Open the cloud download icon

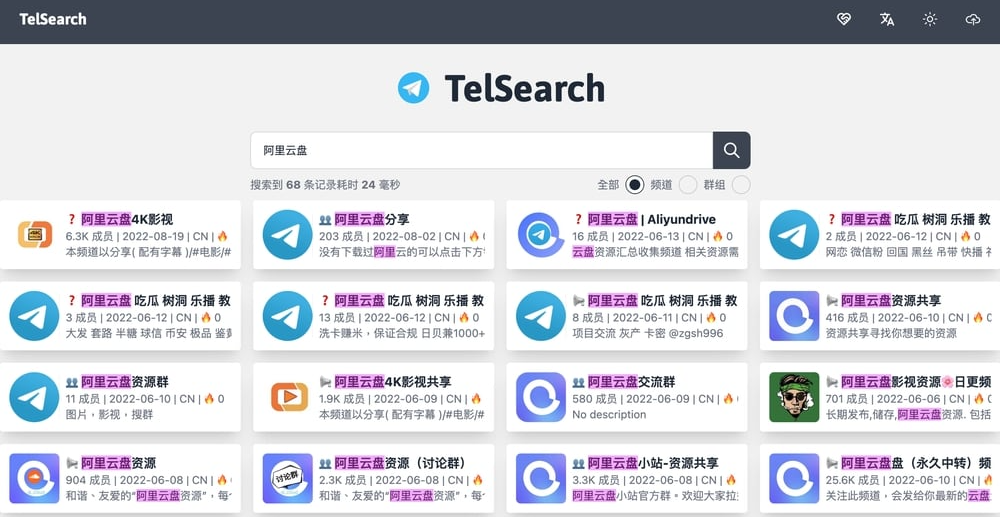(x=973, y=20)
